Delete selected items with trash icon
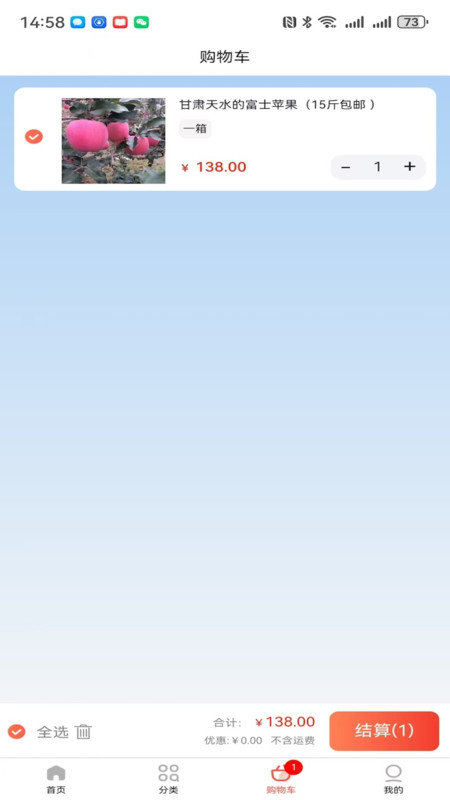450x800 pixels. pos(83,732)
